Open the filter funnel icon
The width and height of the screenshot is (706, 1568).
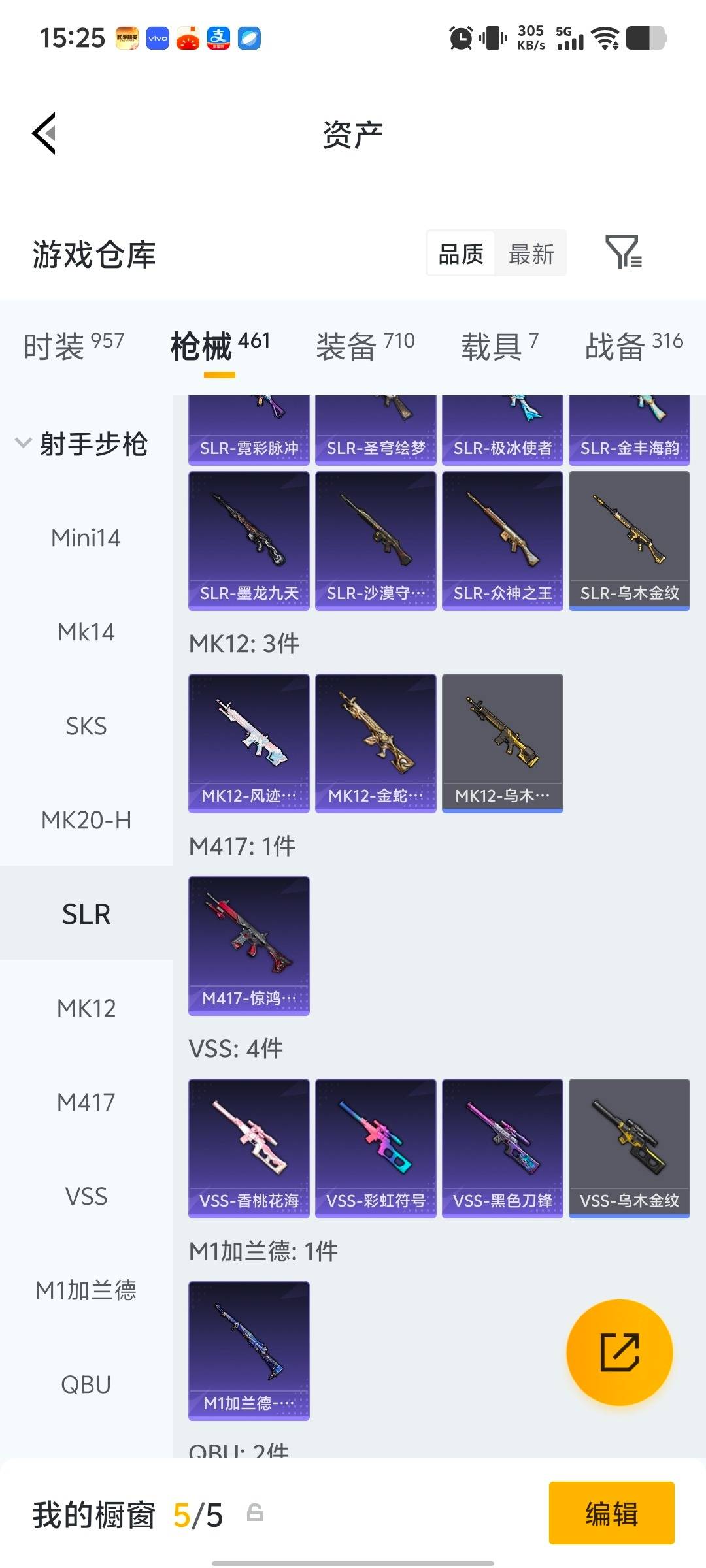[x=623, y=253]
